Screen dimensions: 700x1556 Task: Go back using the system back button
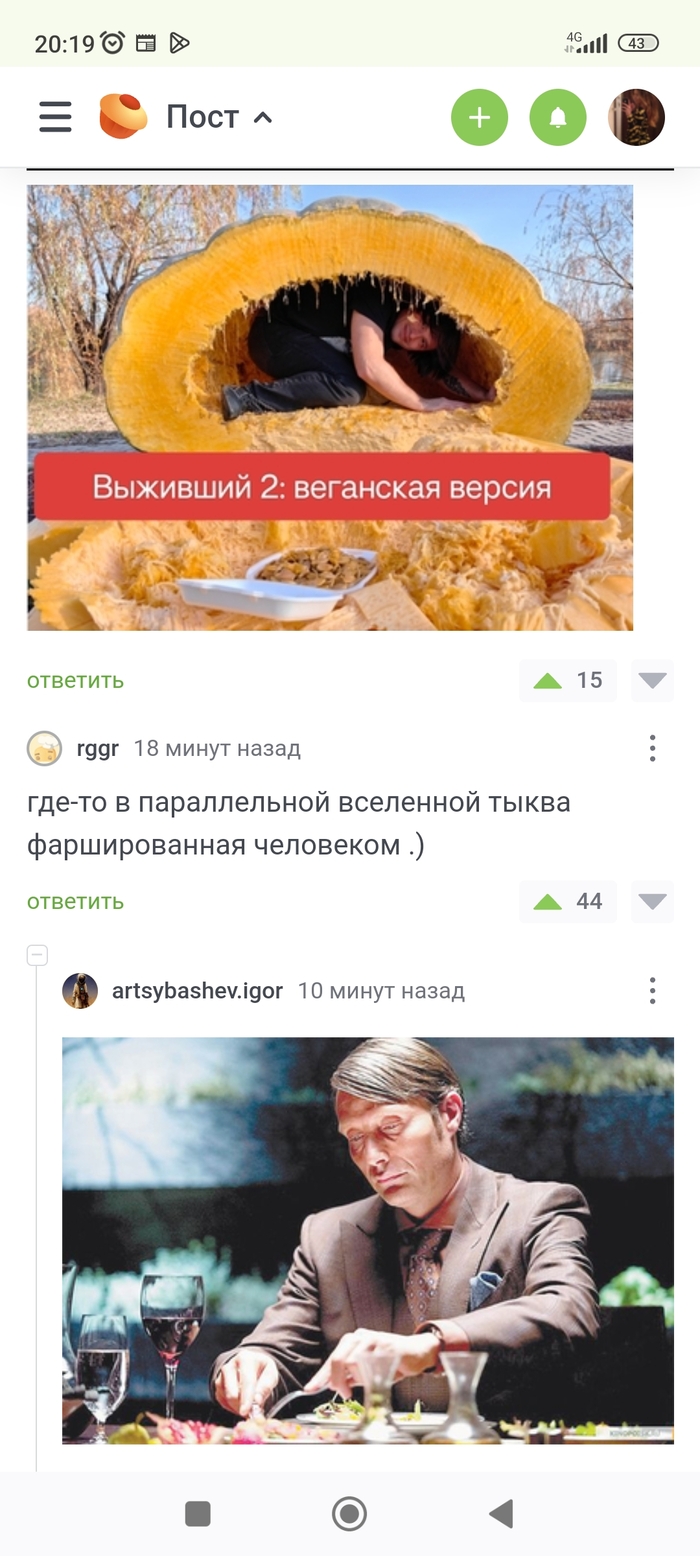point(501,1513)
